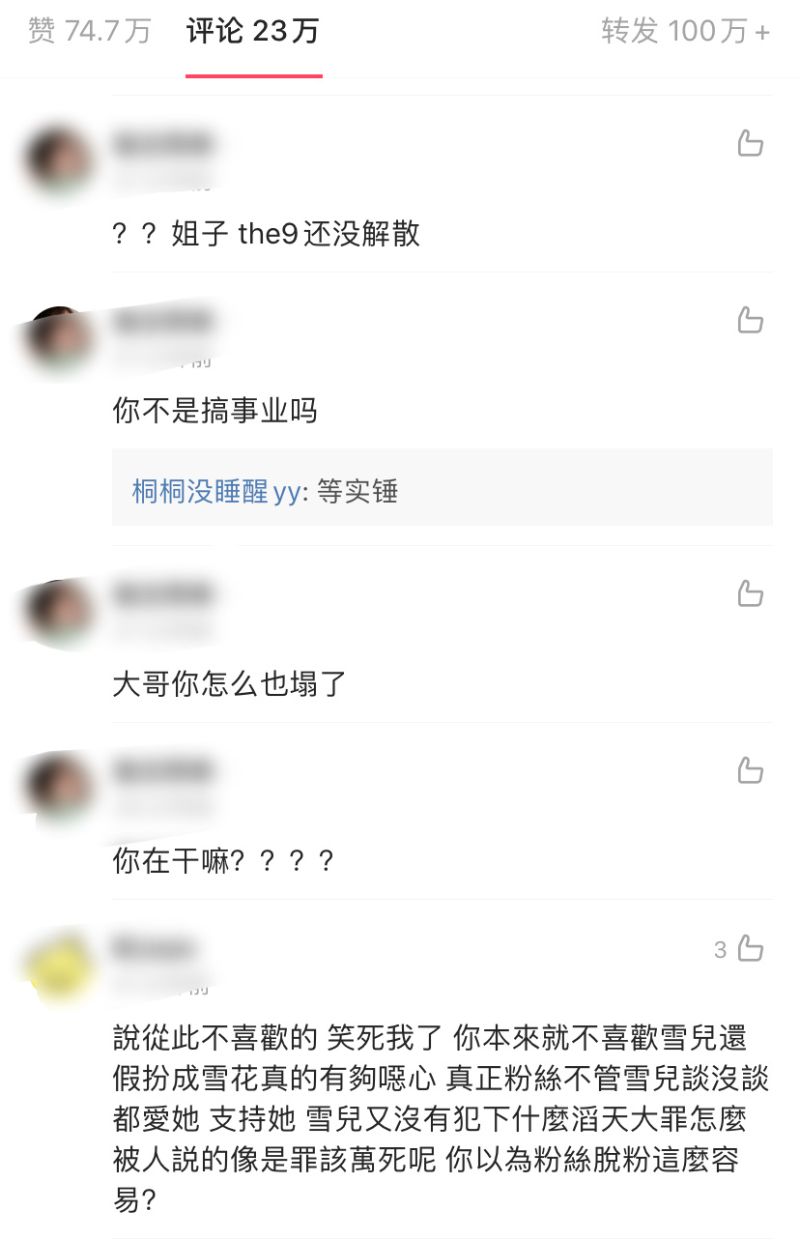Like the comment 大哥你怎么也塌了

[x=750, y=594]
